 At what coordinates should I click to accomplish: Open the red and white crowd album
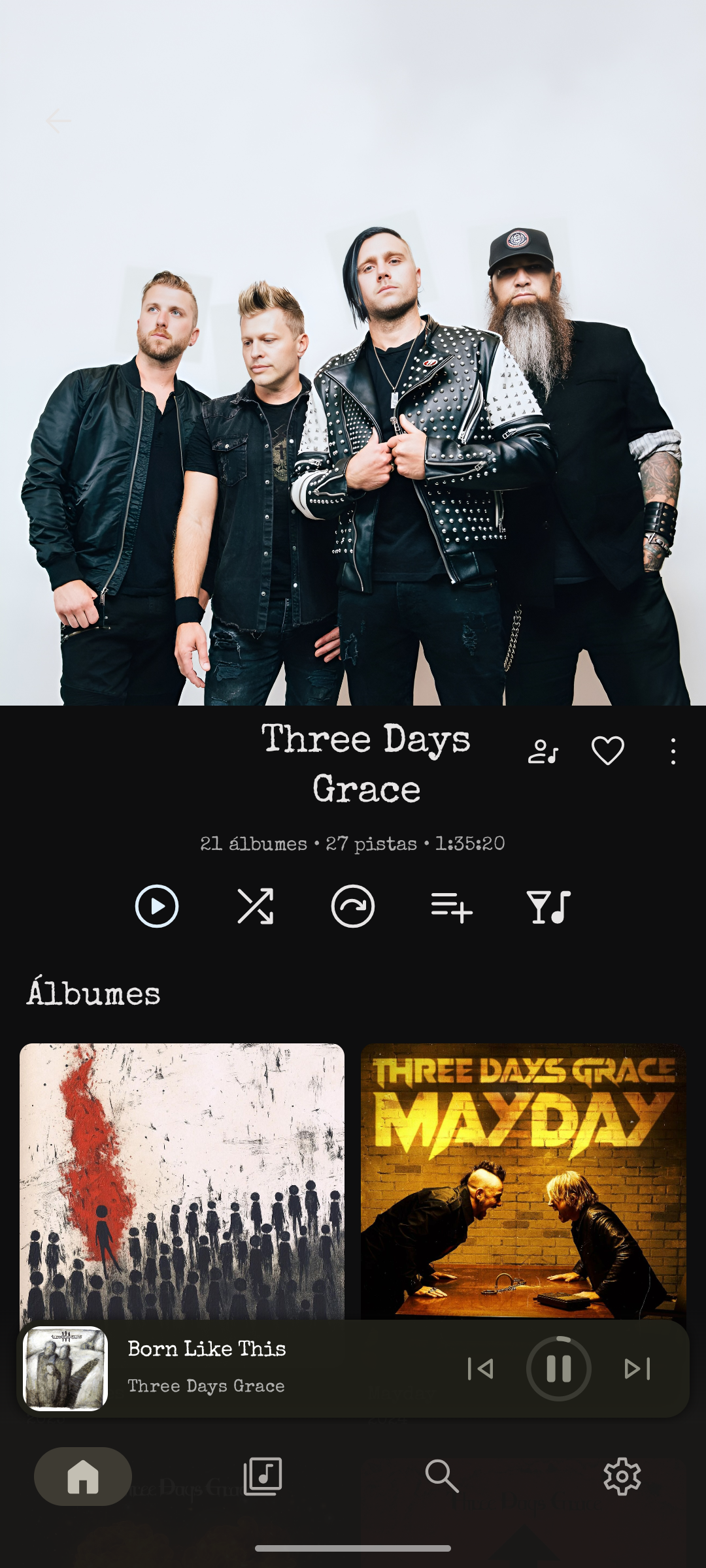[182, 1176]
